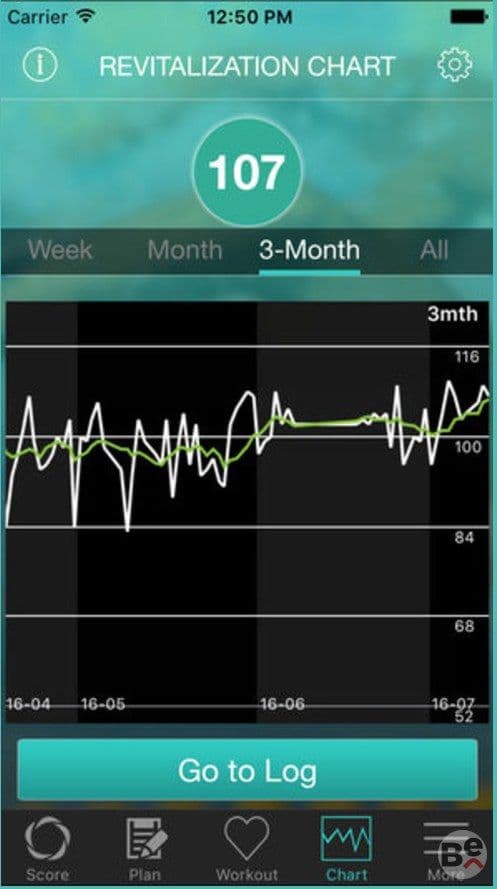
Task: Open the More menu tab
Action: click(447, 849)
